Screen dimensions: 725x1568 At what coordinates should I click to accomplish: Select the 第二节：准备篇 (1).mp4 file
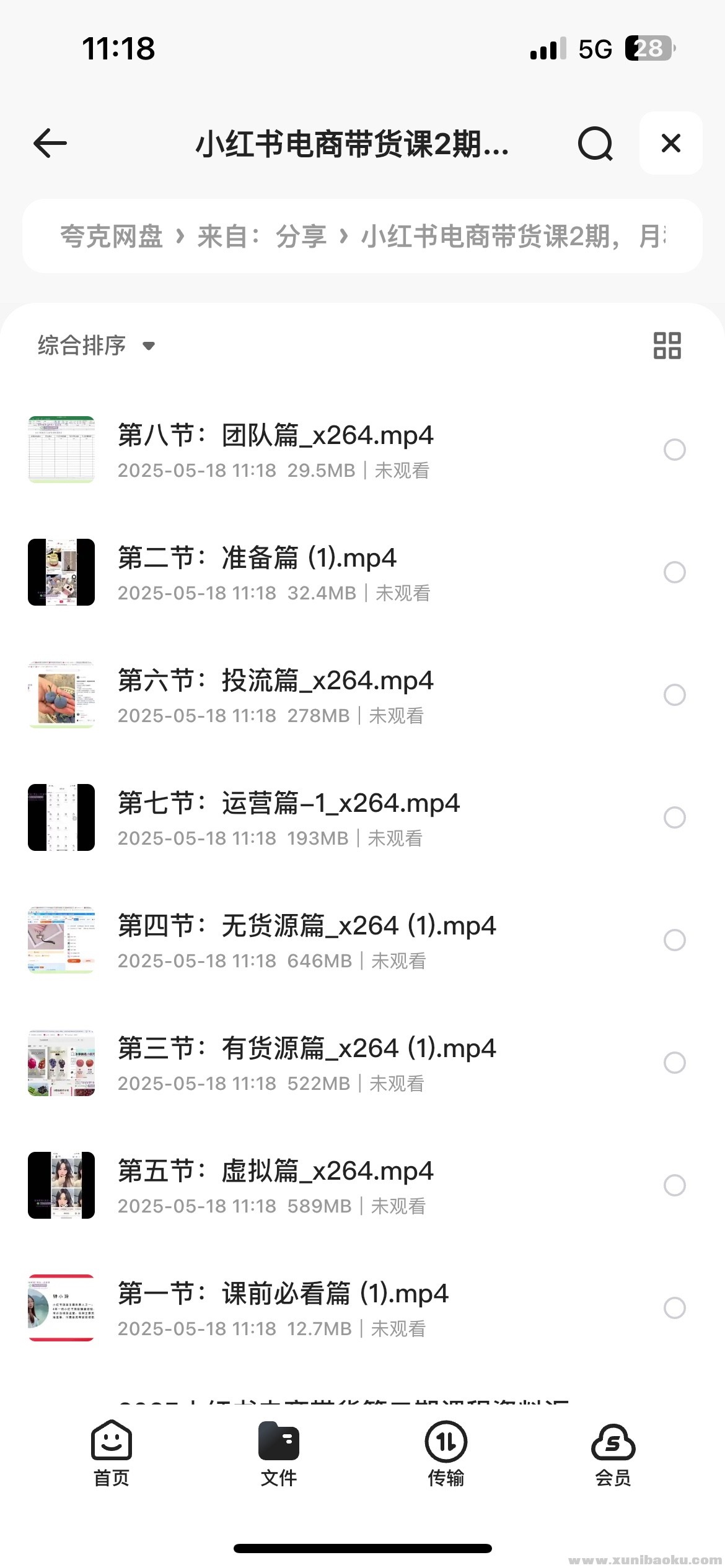[x=674, y=572]
